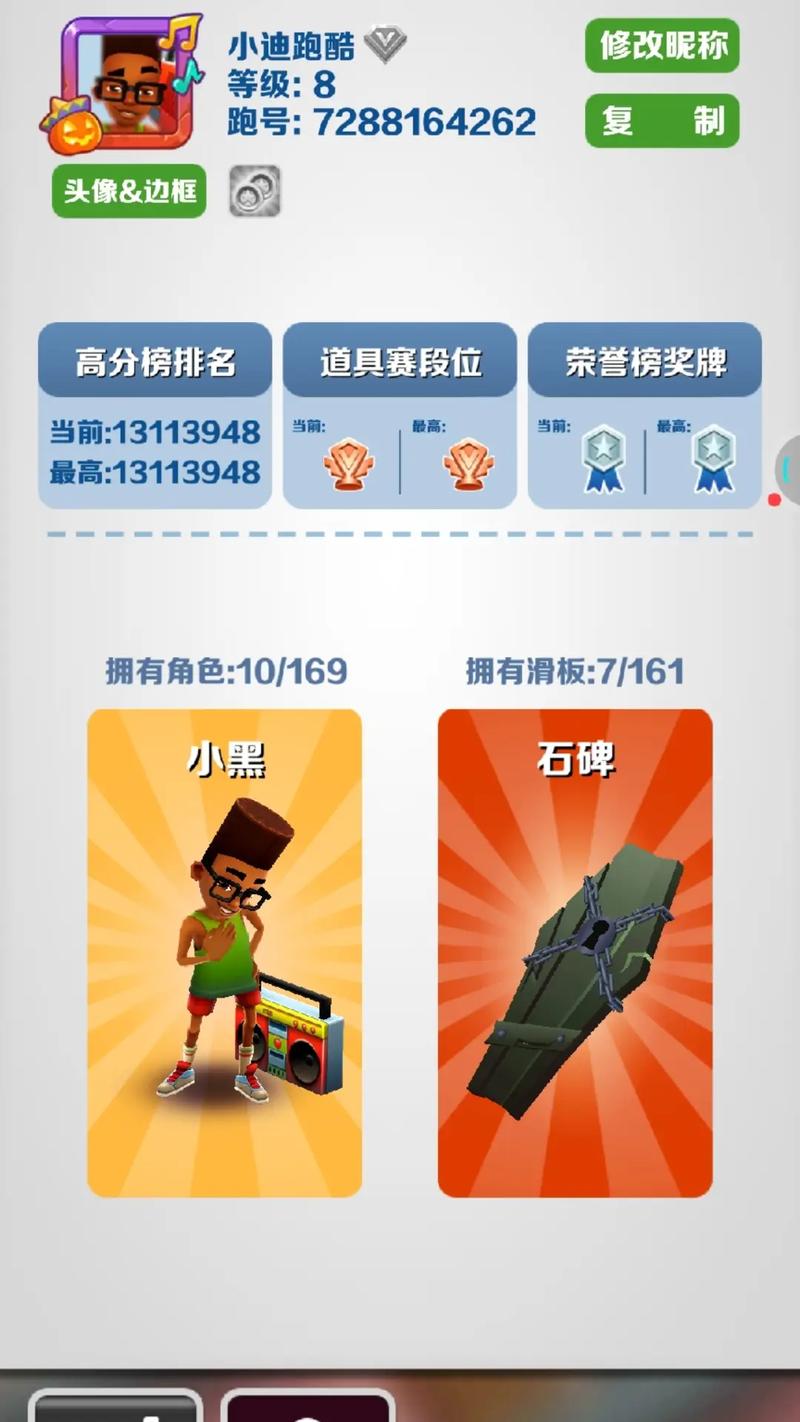Open the 道具赛段位 panel header
The height and width of the screenshot is (1422, 800).
(x=399, y=361)
